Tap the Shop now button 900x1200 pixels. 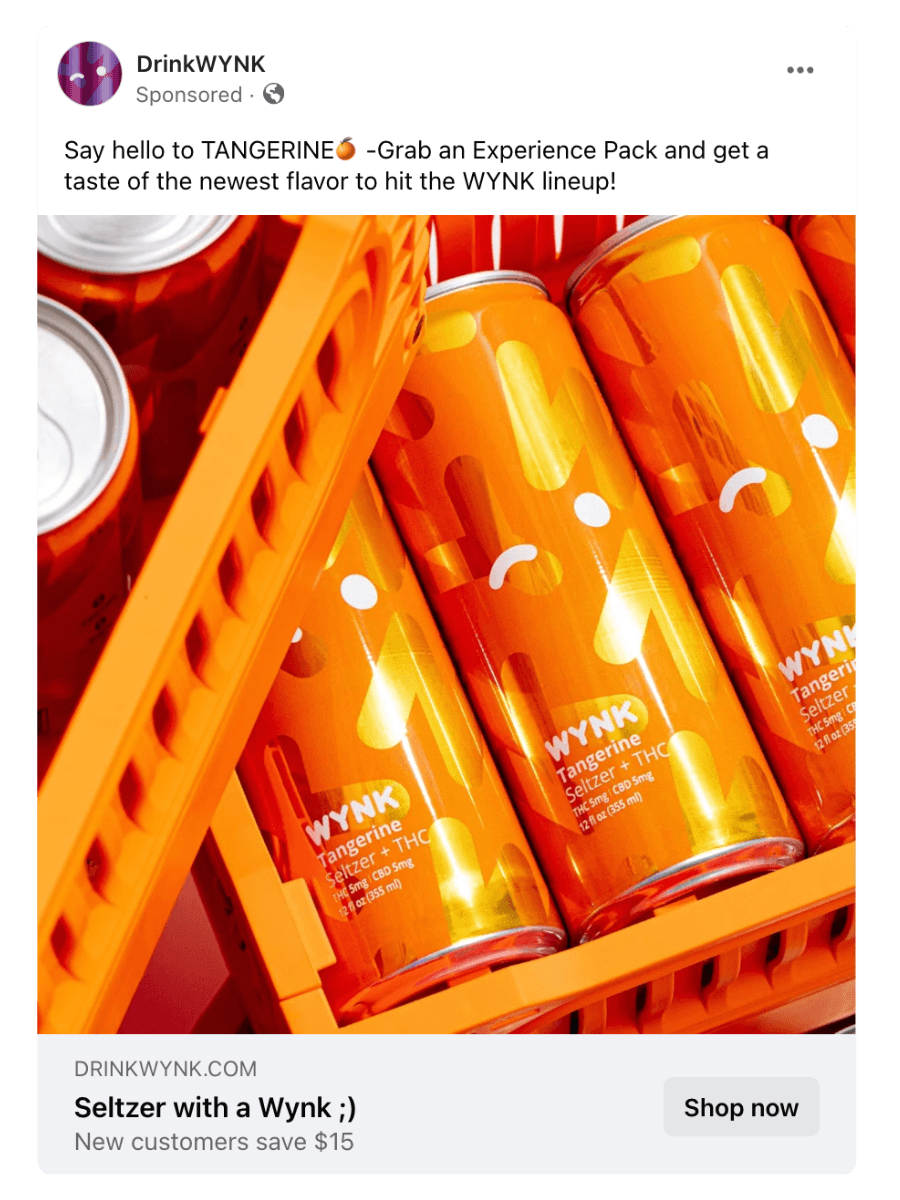[x=741, y=1107]
